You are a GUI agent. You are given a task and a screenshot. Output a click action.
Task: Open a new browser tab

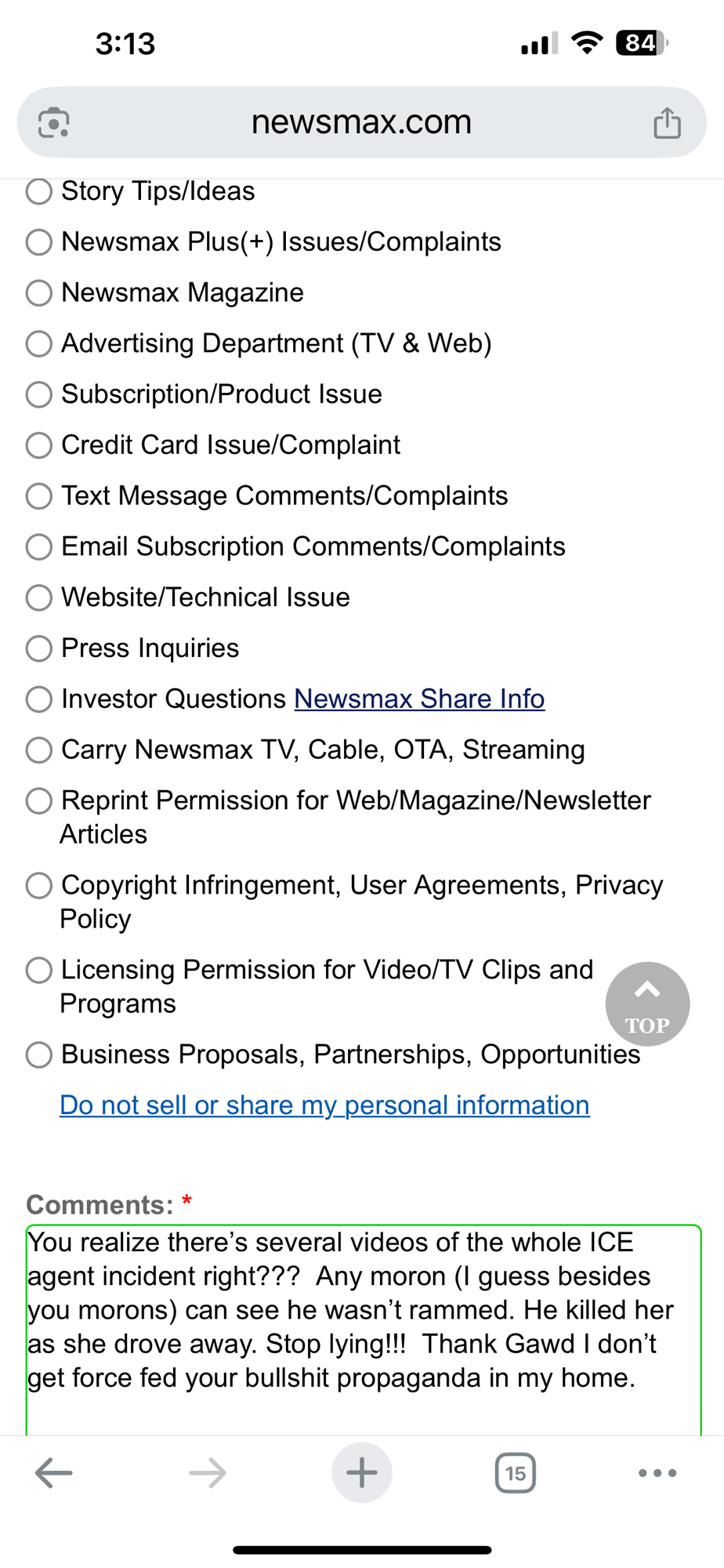pos(362,1473)
